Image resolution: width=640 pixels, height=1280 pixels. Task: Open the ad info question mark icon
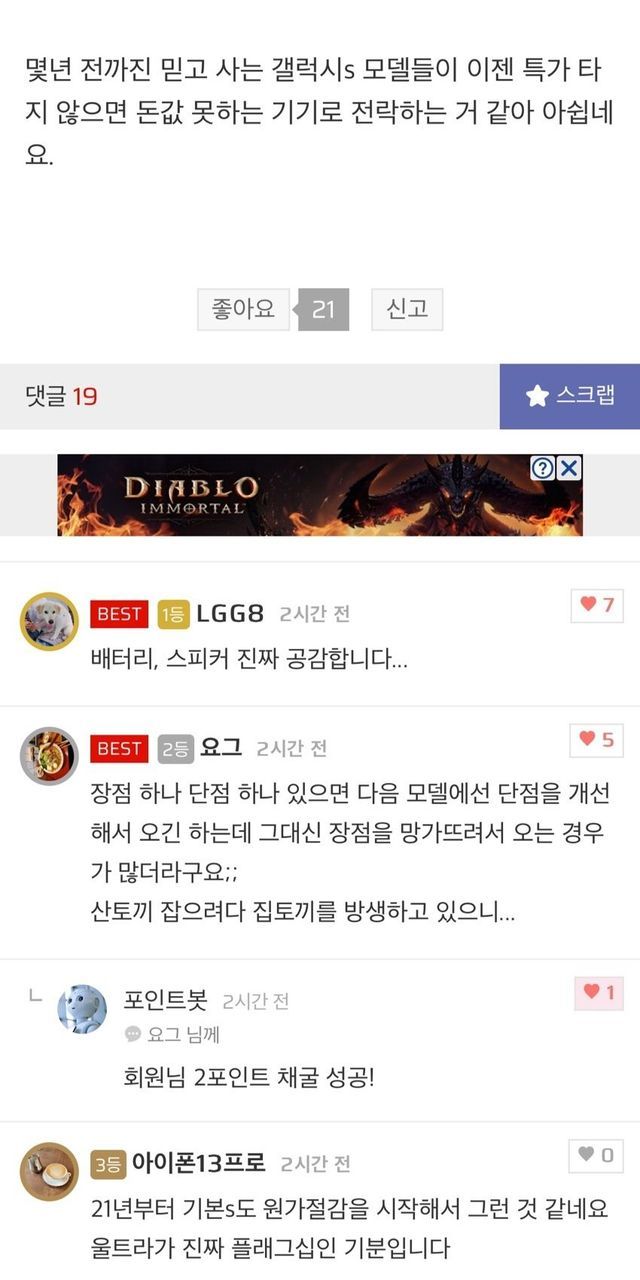pos(543,467)
